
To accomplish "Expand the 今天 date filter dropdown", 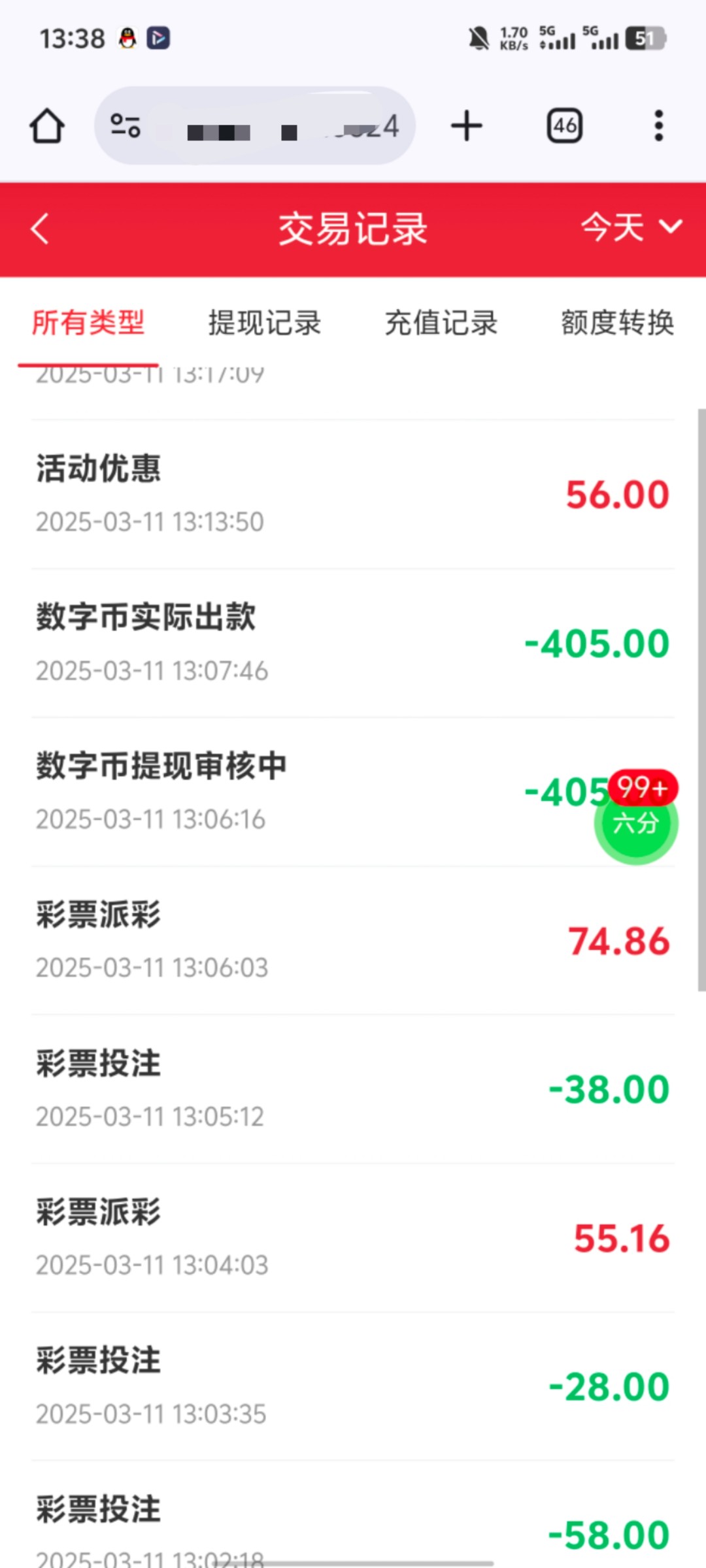I will (x=631, y=228).
